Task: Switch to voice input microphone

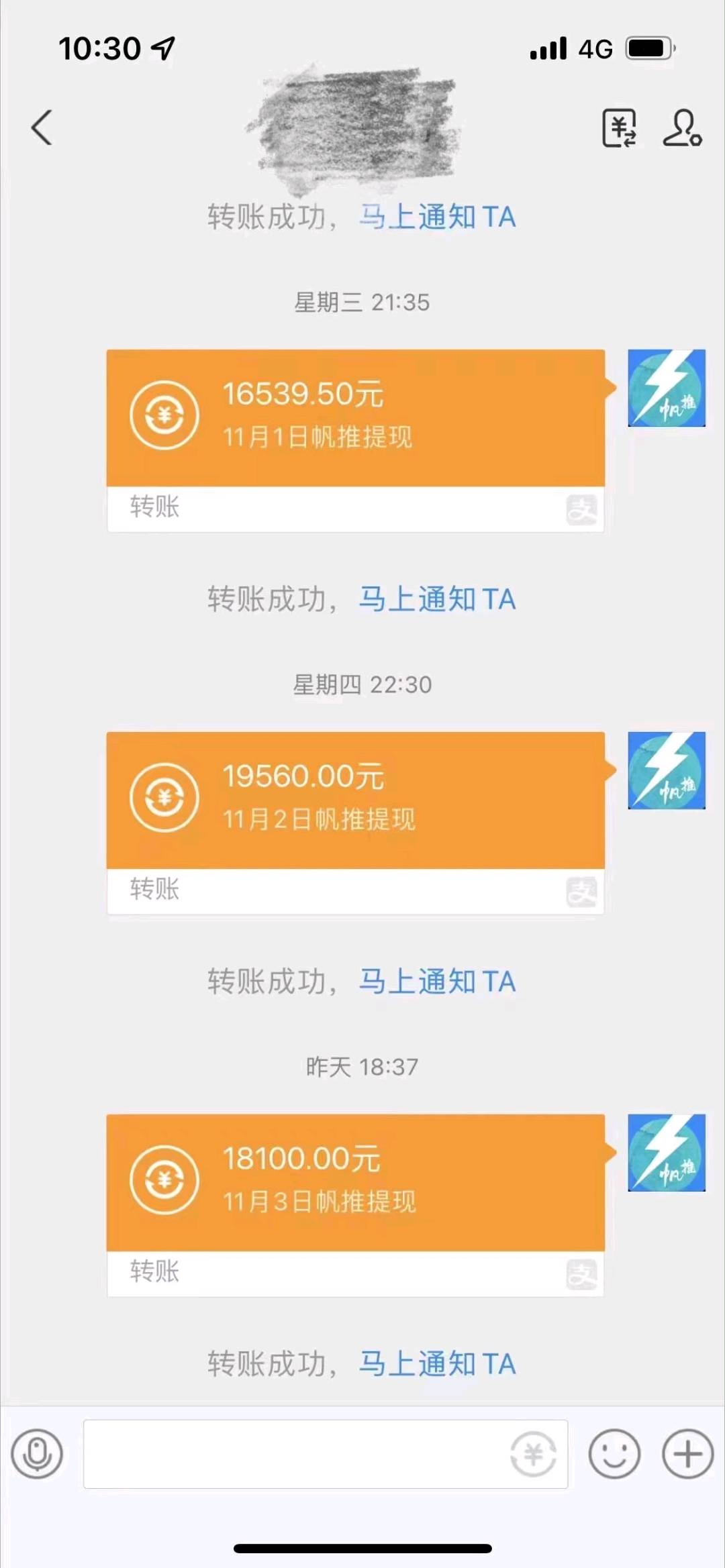Action: point(37,1454)
